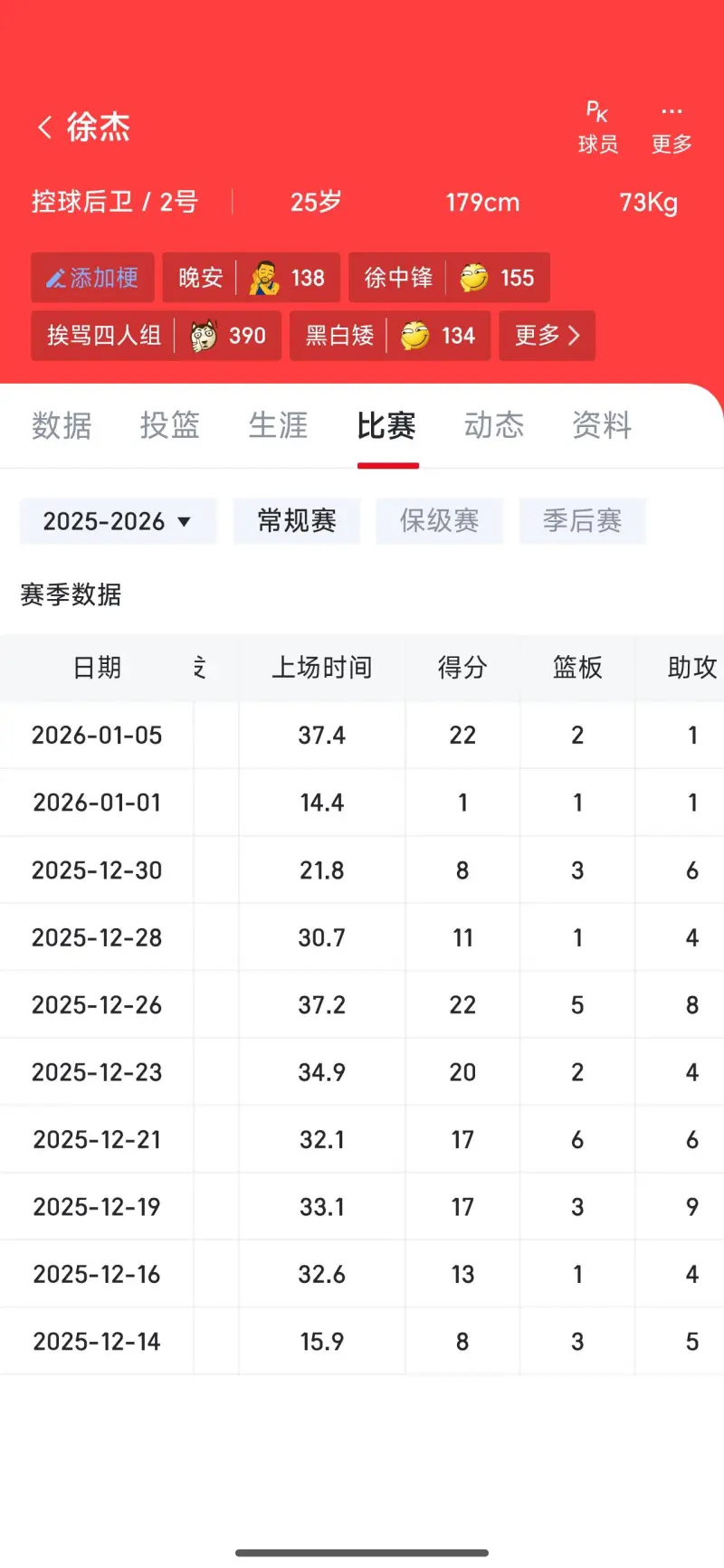
Task: Switch to the 动态 tab
Action: point(494,425)
